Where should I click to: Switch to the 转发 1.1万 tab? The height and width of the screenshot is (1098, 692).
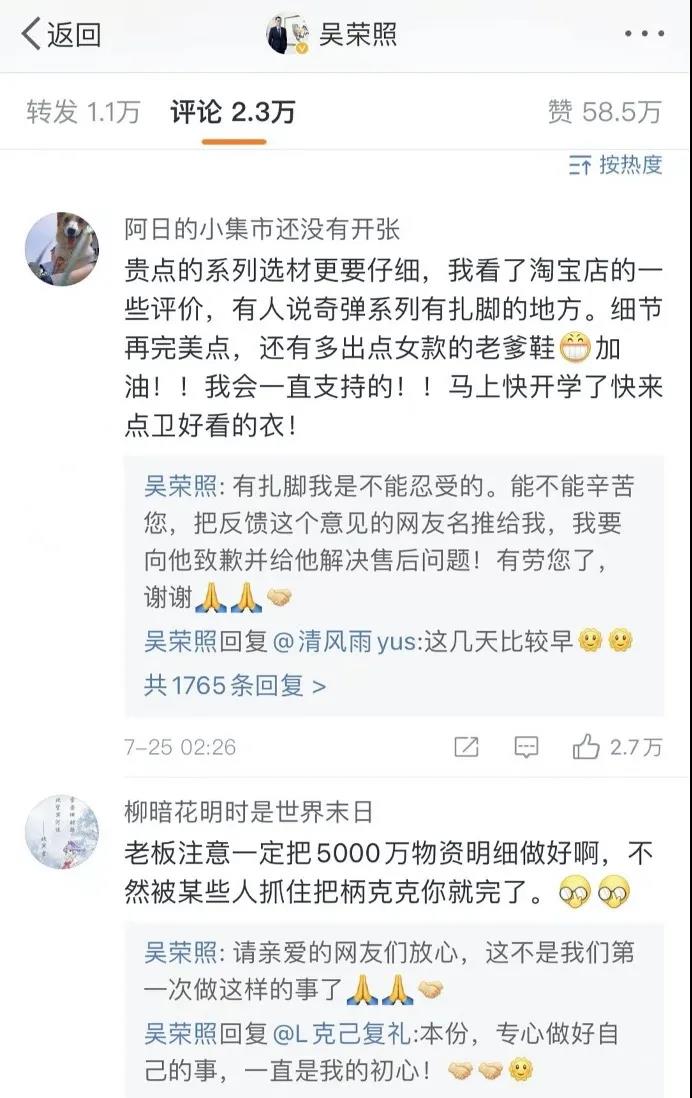82,111
